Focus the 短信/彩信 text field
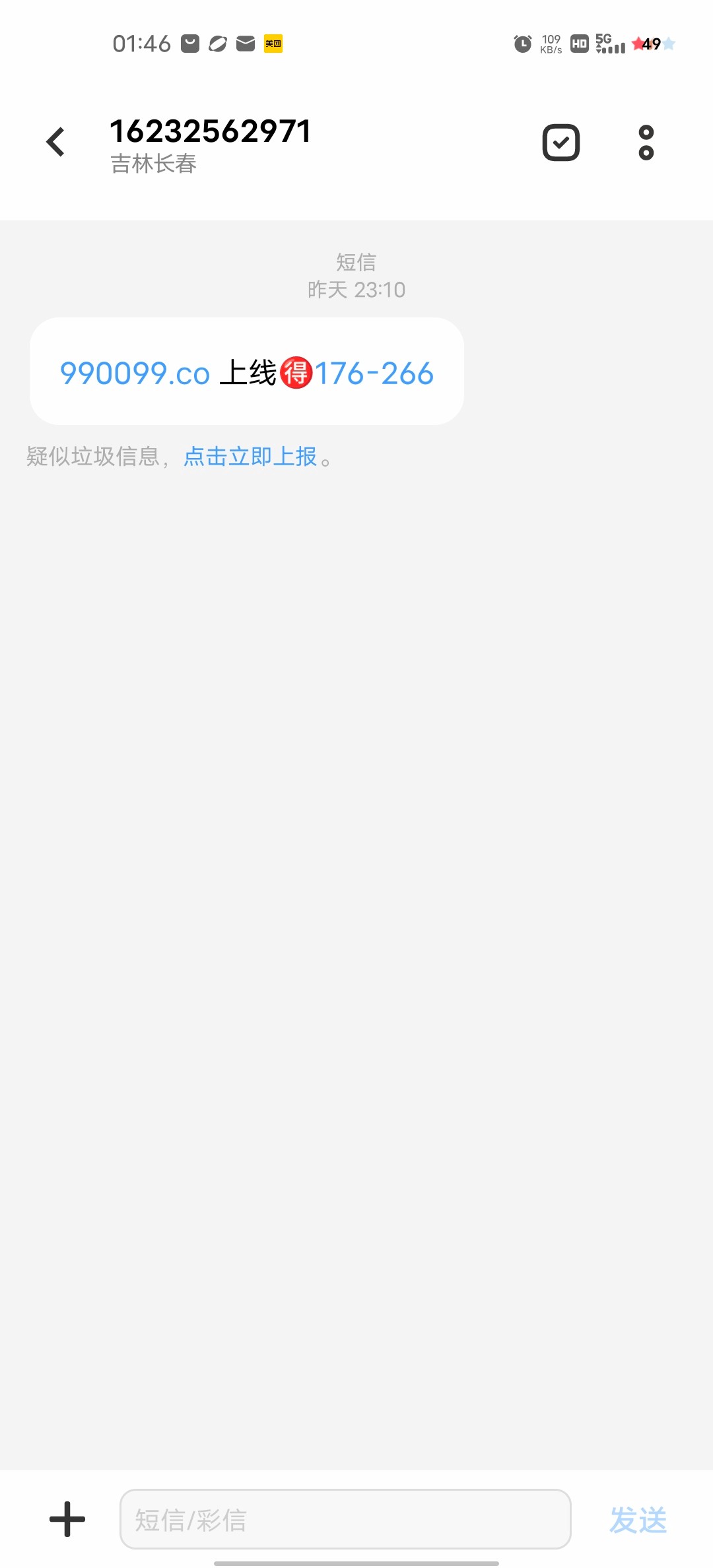This screenshot has height=1568, width=713. click(345, 1519)
